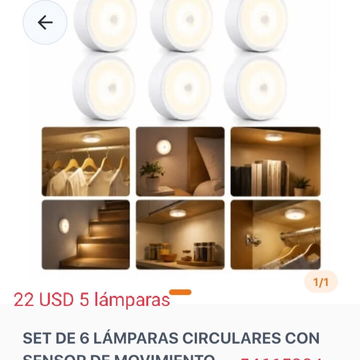Go back using the arrow button
Viewport: 360px width, 360px height.
coord(45,23)
